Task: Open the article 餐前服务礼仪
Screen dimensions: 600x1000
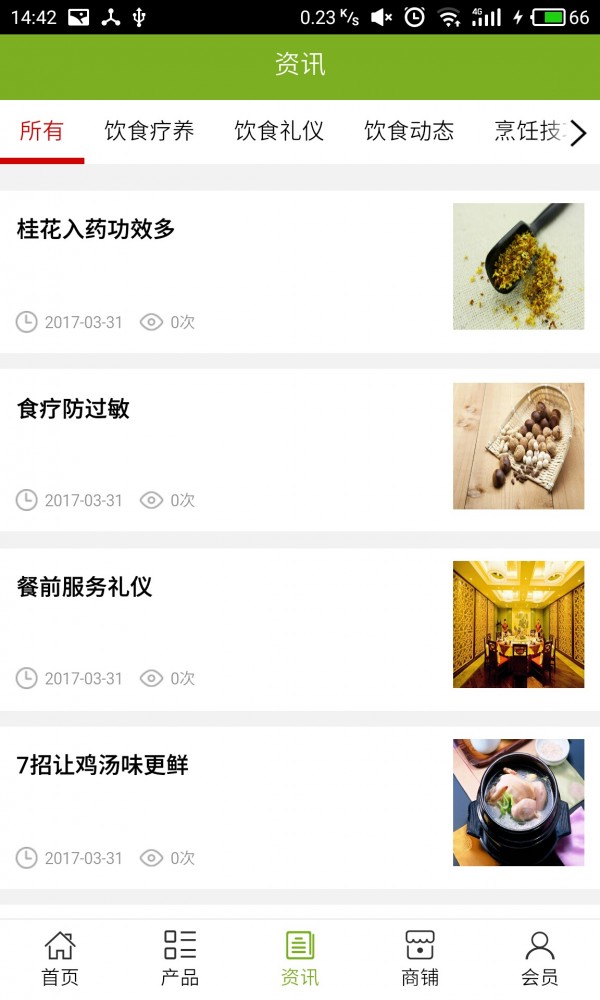Action: tap(85, 587)
